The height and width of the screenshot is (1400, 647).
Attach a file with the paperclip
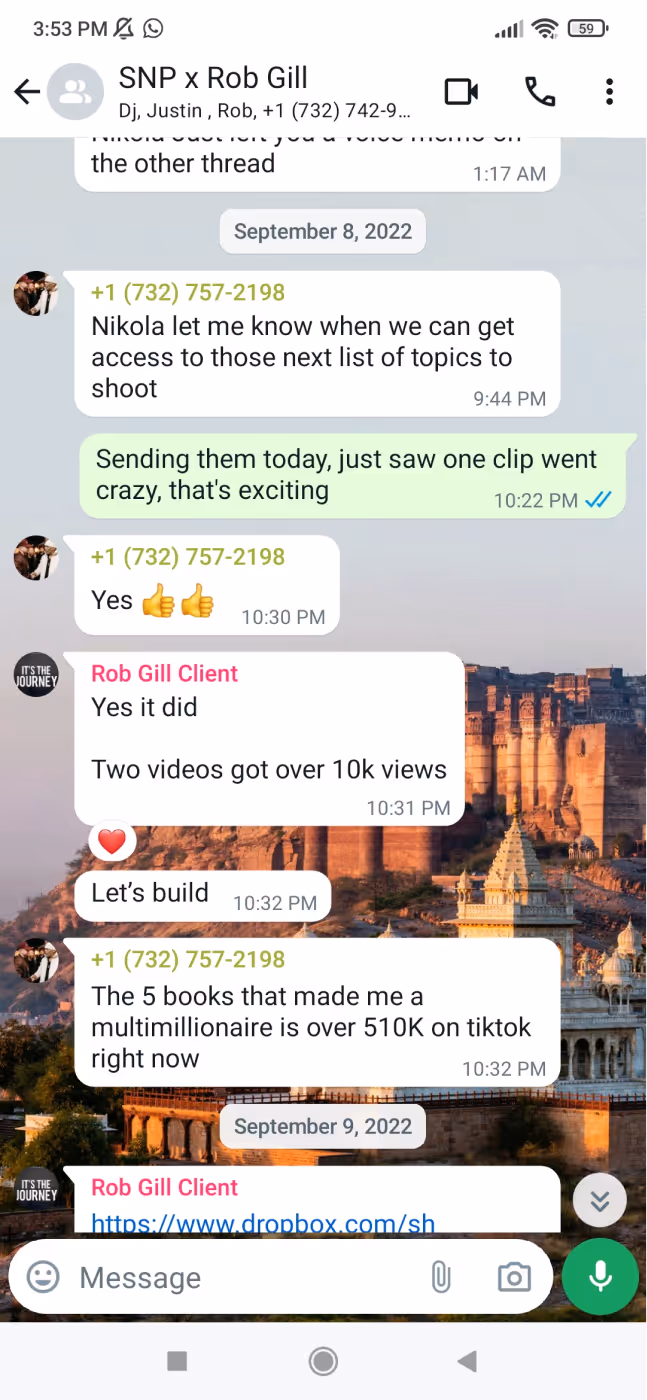click(440, 1277)
